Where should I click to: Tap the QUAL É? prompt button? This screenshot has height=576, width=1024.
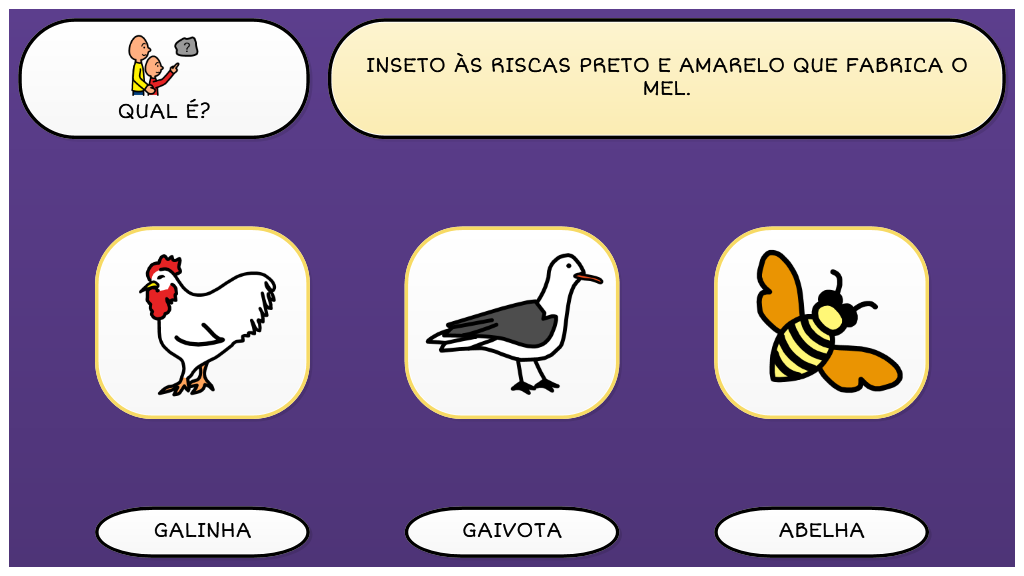(164, 78)
